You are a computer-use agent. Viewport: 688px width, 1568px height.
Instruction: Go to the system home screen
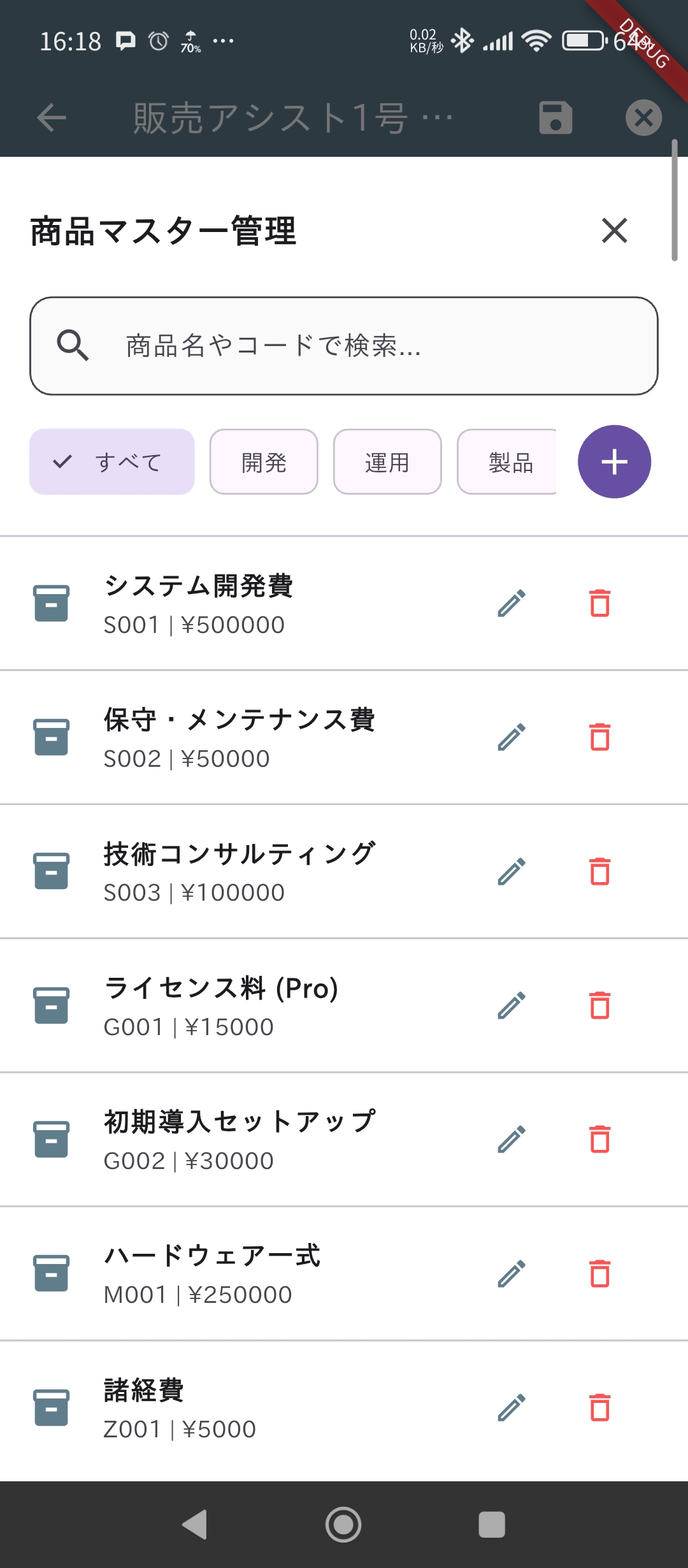343,1525
